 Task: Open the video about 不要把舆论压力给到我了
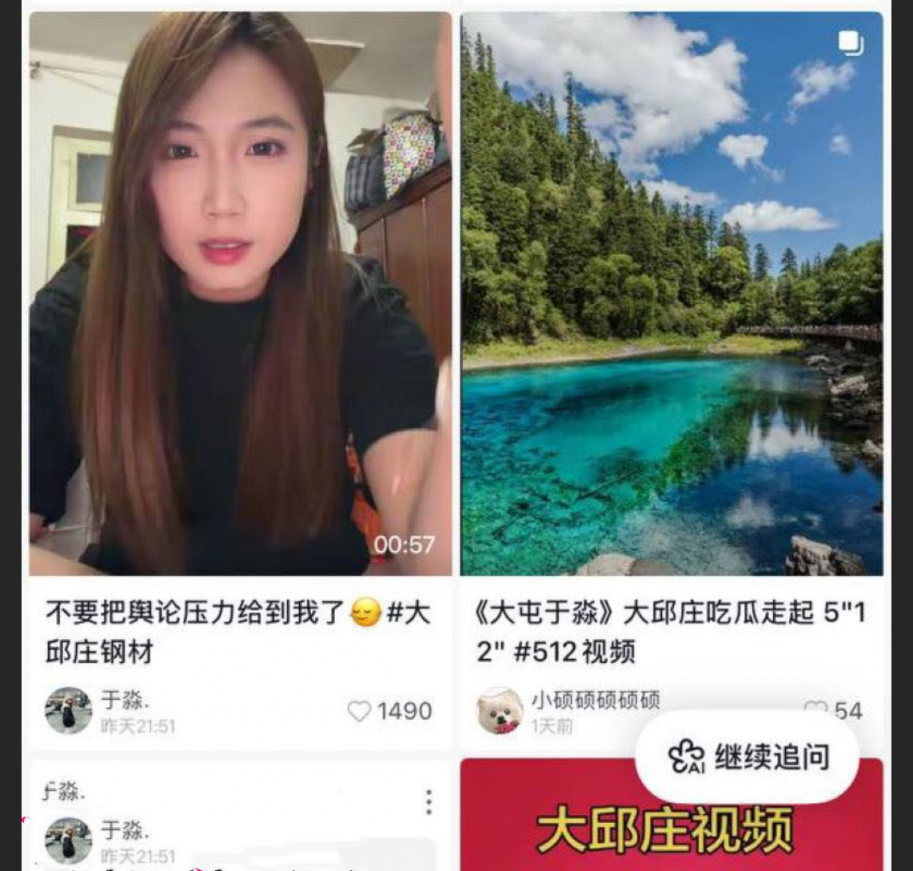pyautogui.click(x=240, y=293)
